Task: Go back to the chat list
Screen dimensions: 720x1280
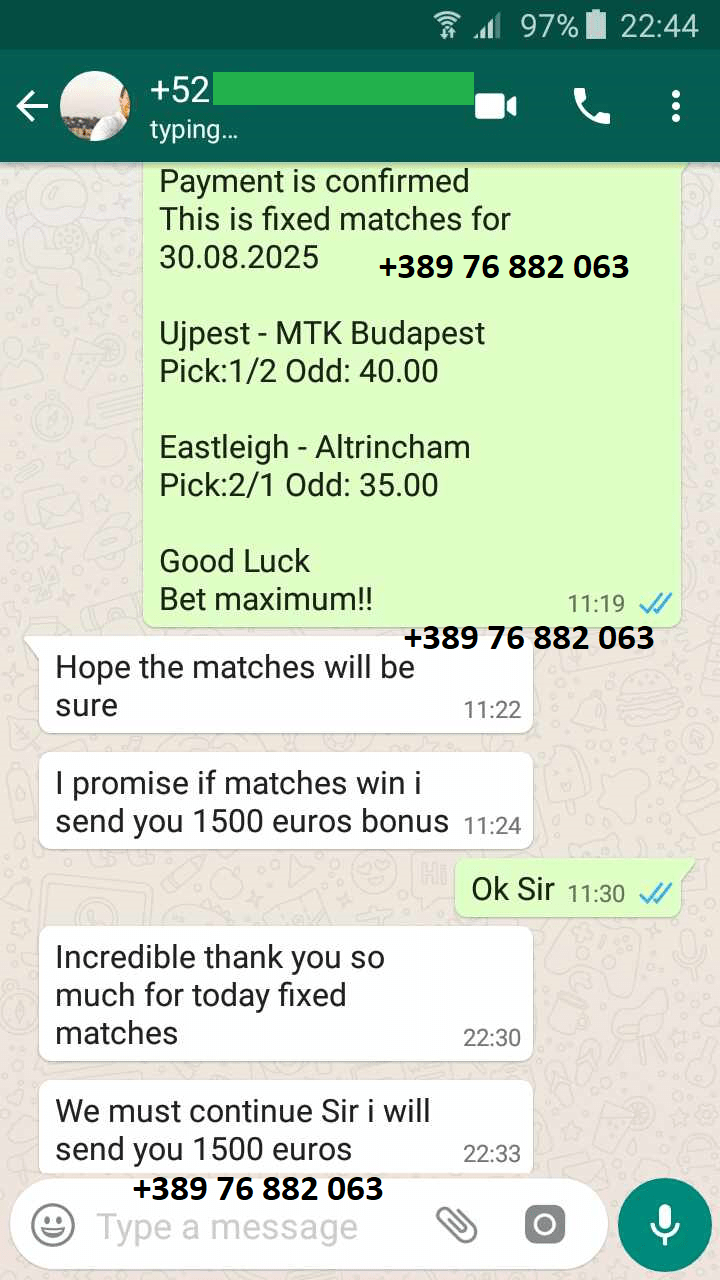Action: pos(31,106)
